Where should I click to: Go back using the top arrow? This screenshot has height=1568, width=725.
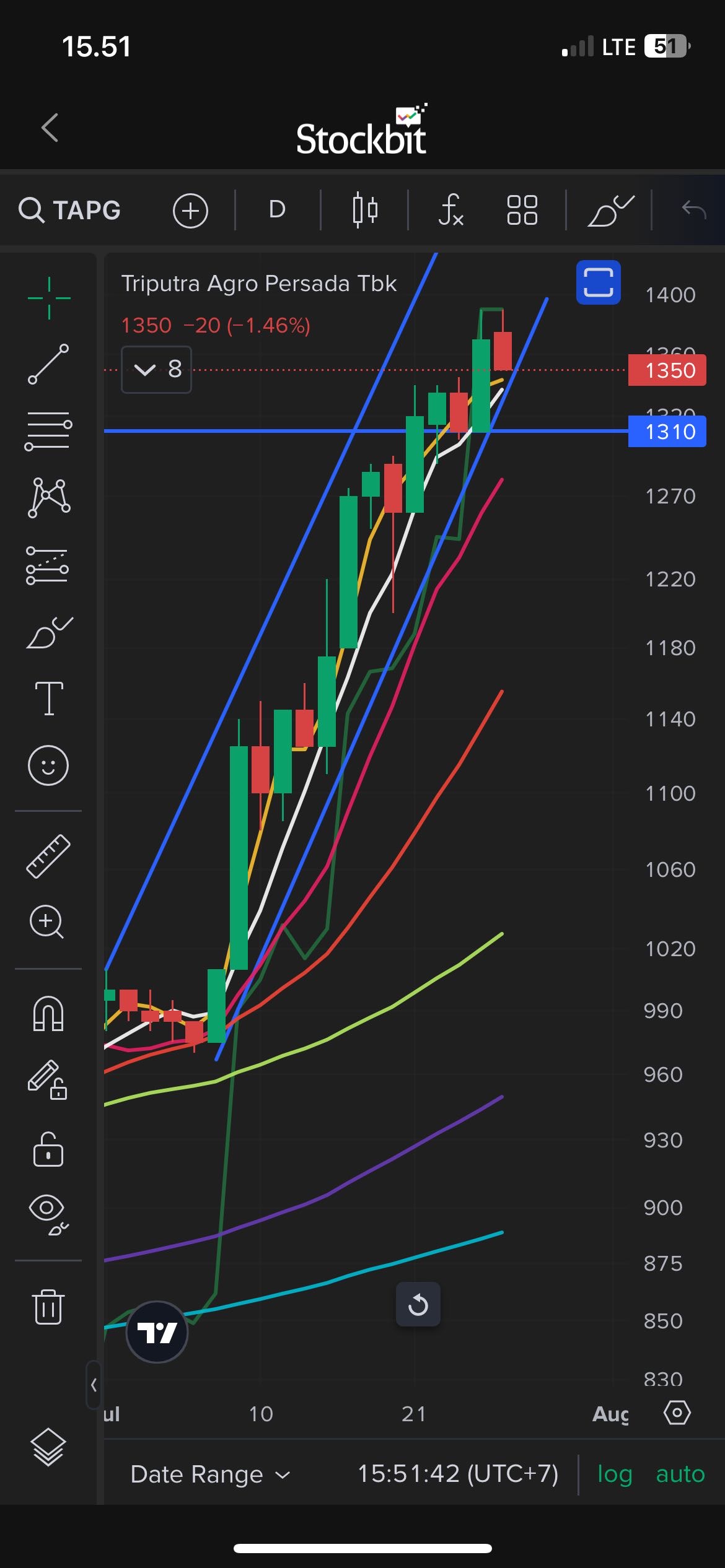[x=50, y=128]
